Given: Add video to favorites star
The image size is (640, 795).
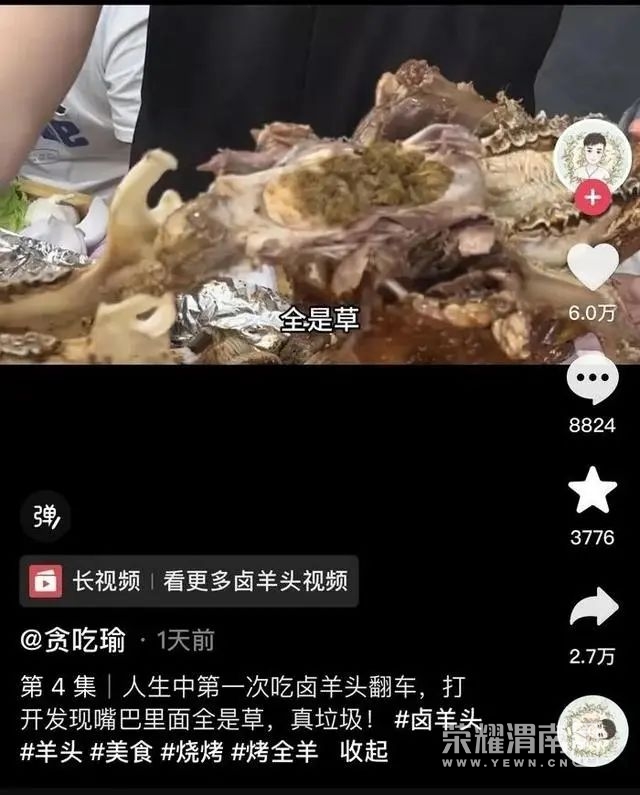Looking at the screenshot, I should 592,491.
